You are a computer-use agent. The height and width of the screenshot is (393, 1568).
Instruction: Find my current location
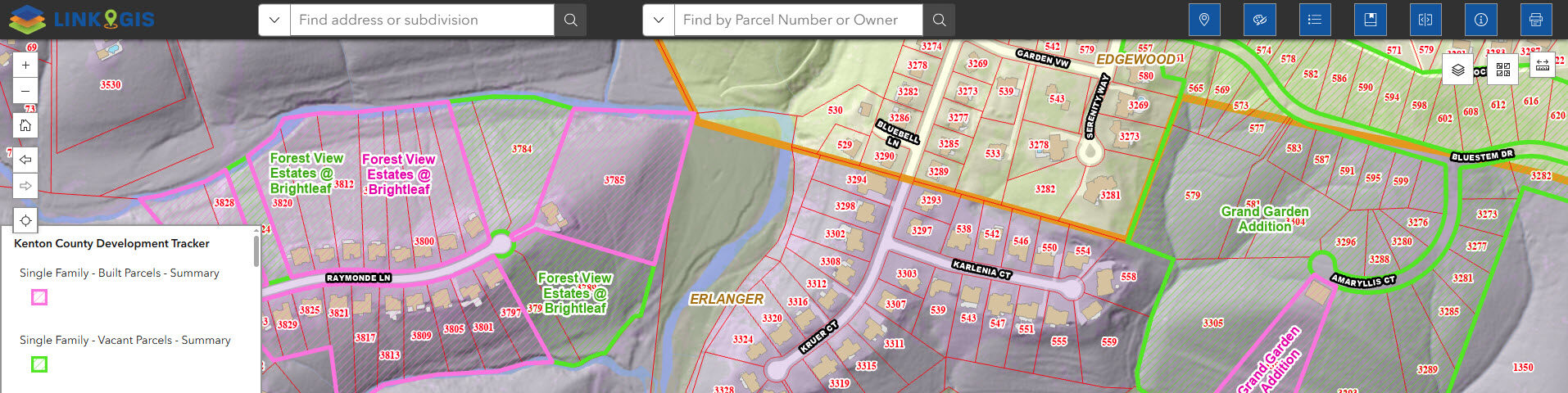pos(25,220)
